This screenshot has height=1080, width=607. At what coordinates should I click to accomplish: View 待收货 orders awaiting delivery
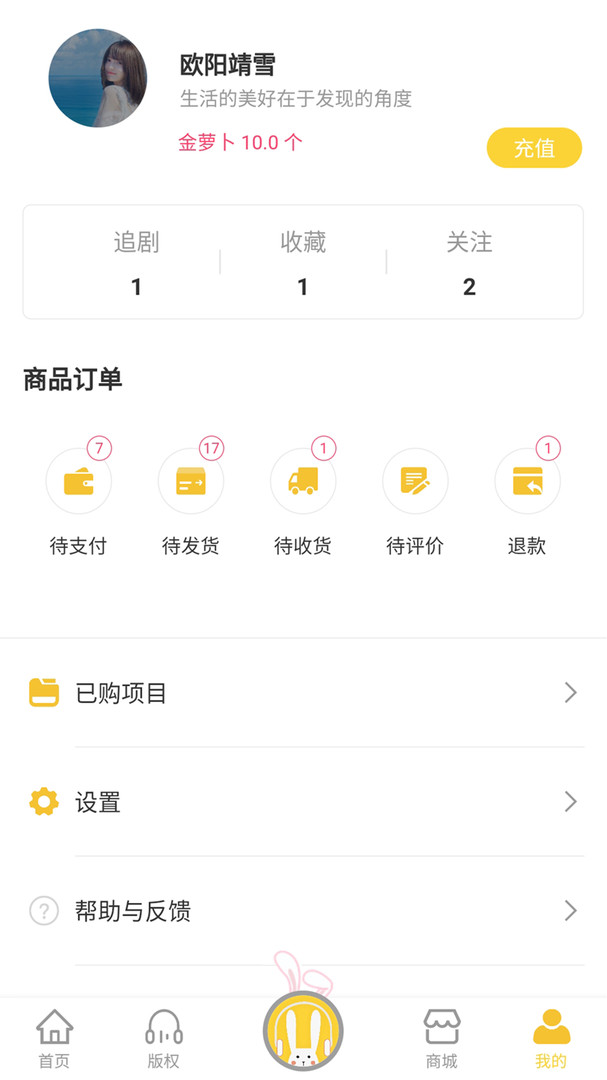(x=303, y=499)
